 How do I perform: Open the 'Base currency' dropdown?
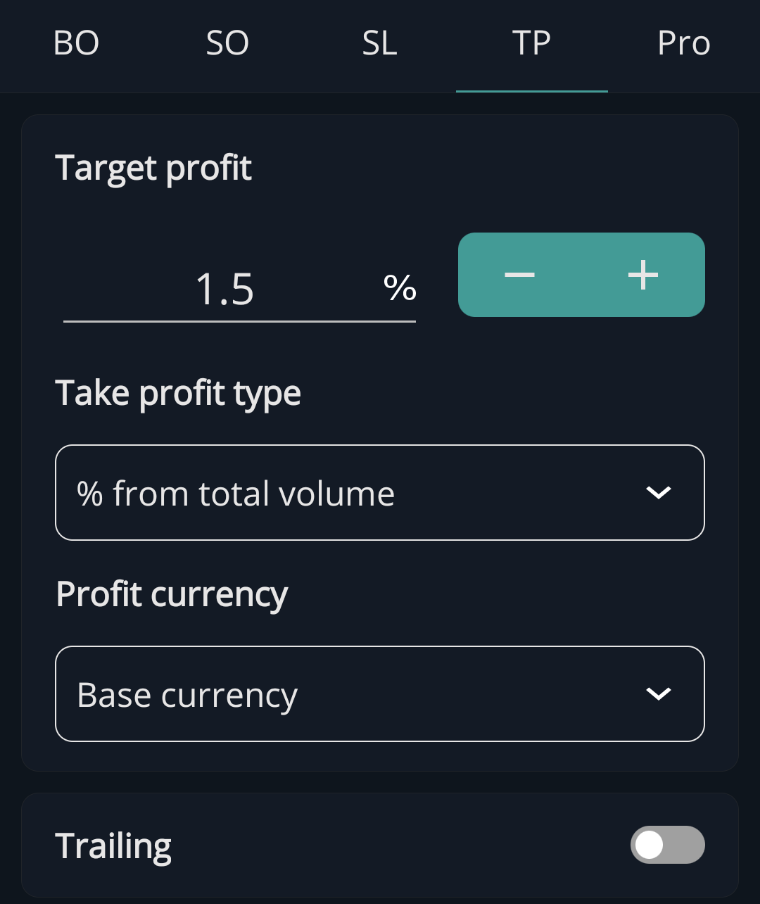[380, 693]
